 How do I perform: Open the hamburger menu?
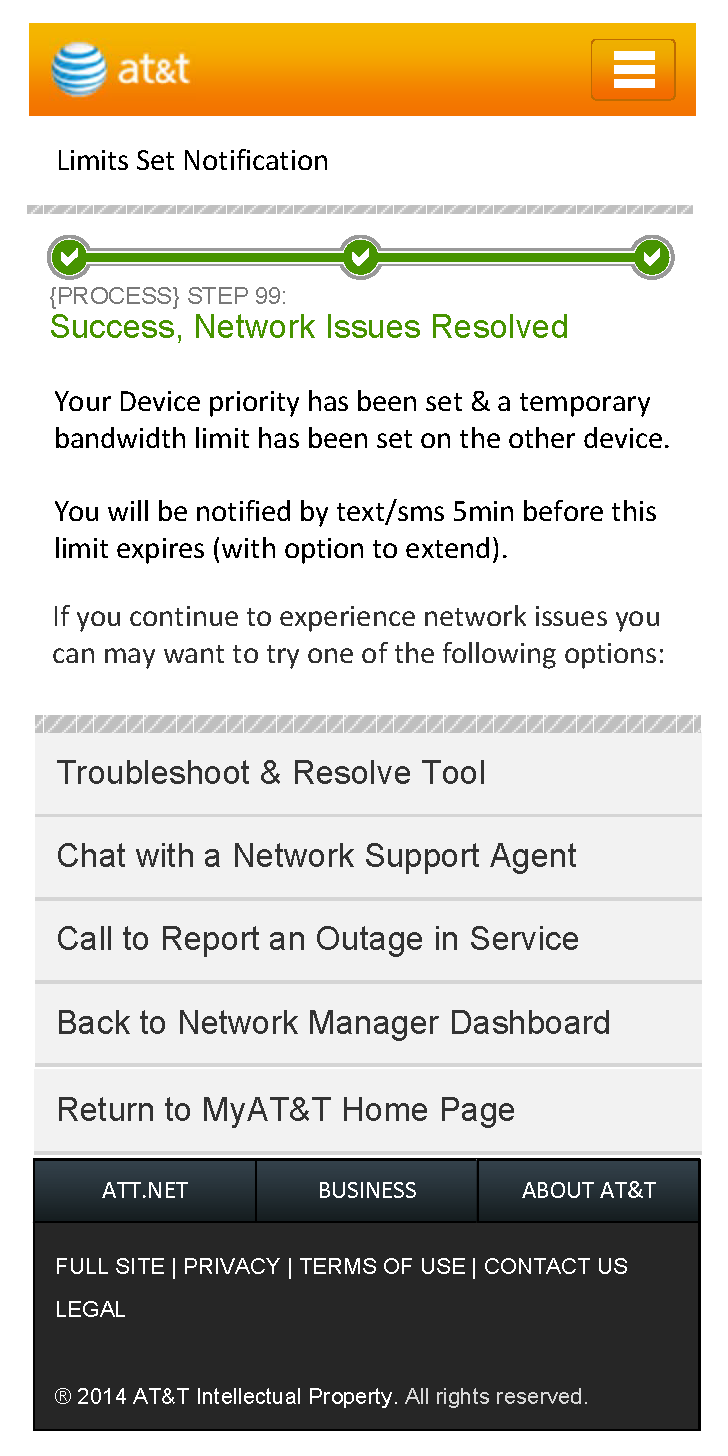pyautogui.click(x=633, y=70)
